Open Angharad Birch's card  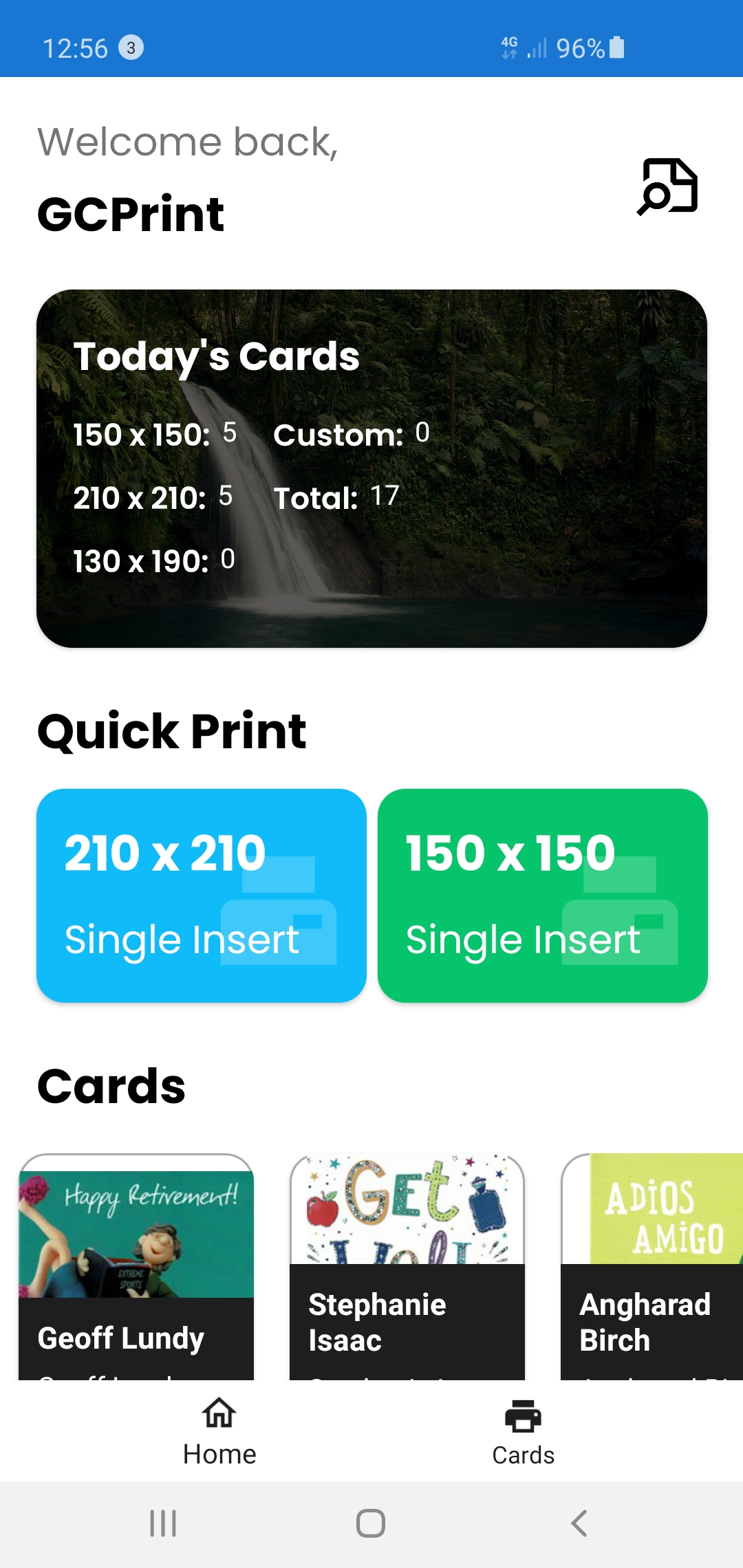tap(651, 1267)
